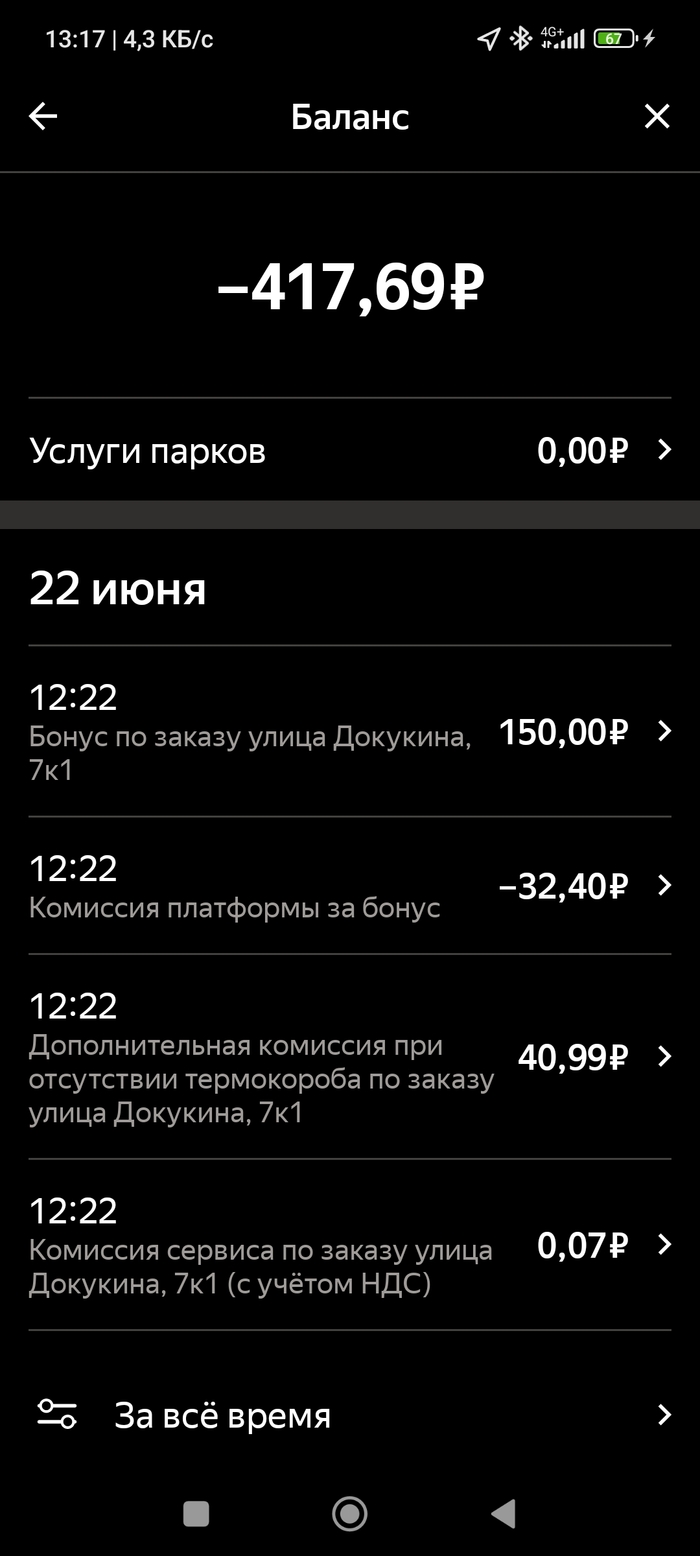View the Комиссия платформы за бонус entry
The height and width of the screenshot is (1556, 700).
[350, 886]
